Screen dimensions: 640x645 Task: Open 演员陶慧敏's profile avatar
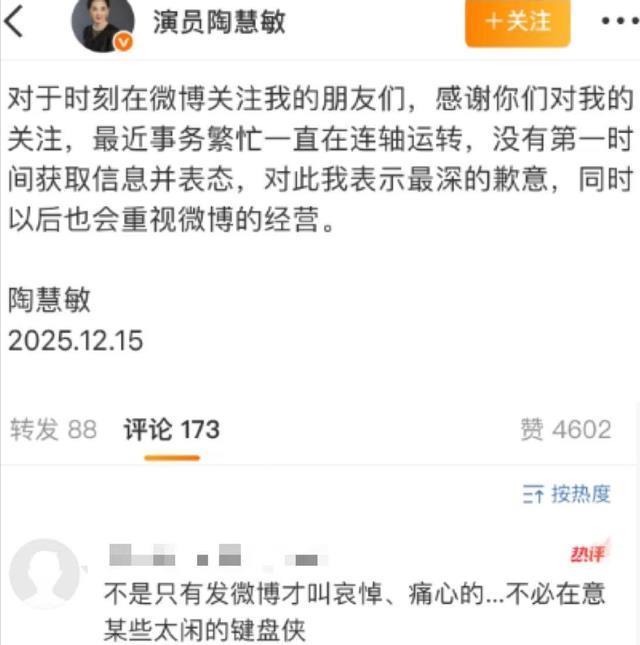pos(103,25)
